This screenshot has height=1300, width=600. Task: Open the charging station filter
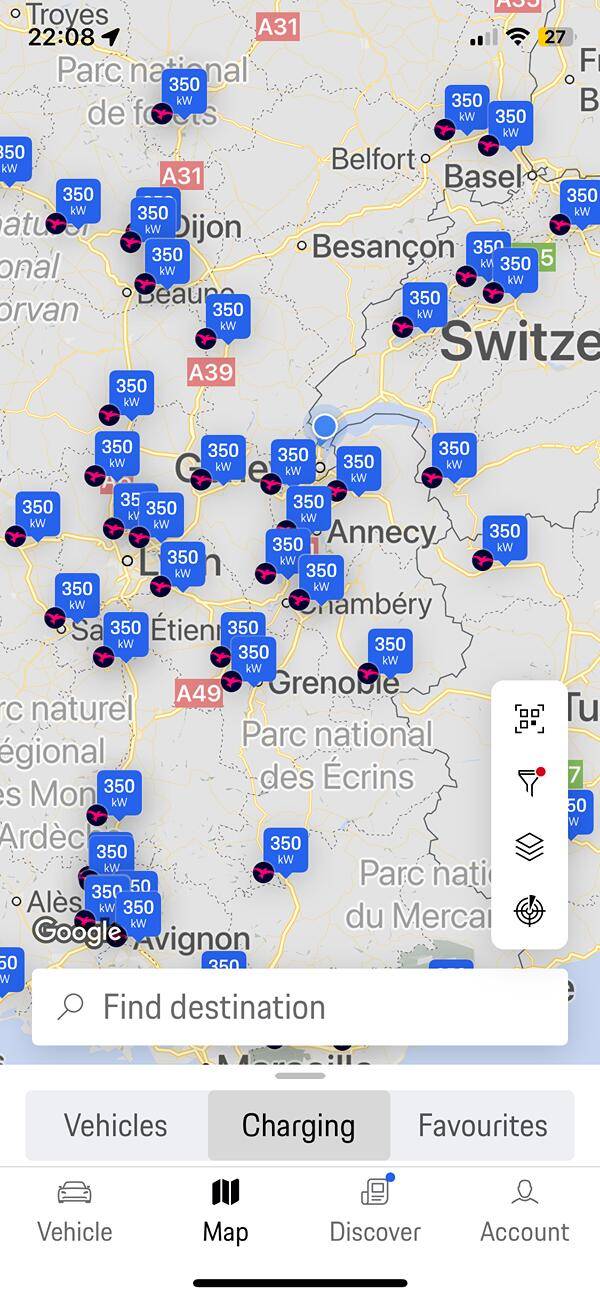[x=530, y=782]
